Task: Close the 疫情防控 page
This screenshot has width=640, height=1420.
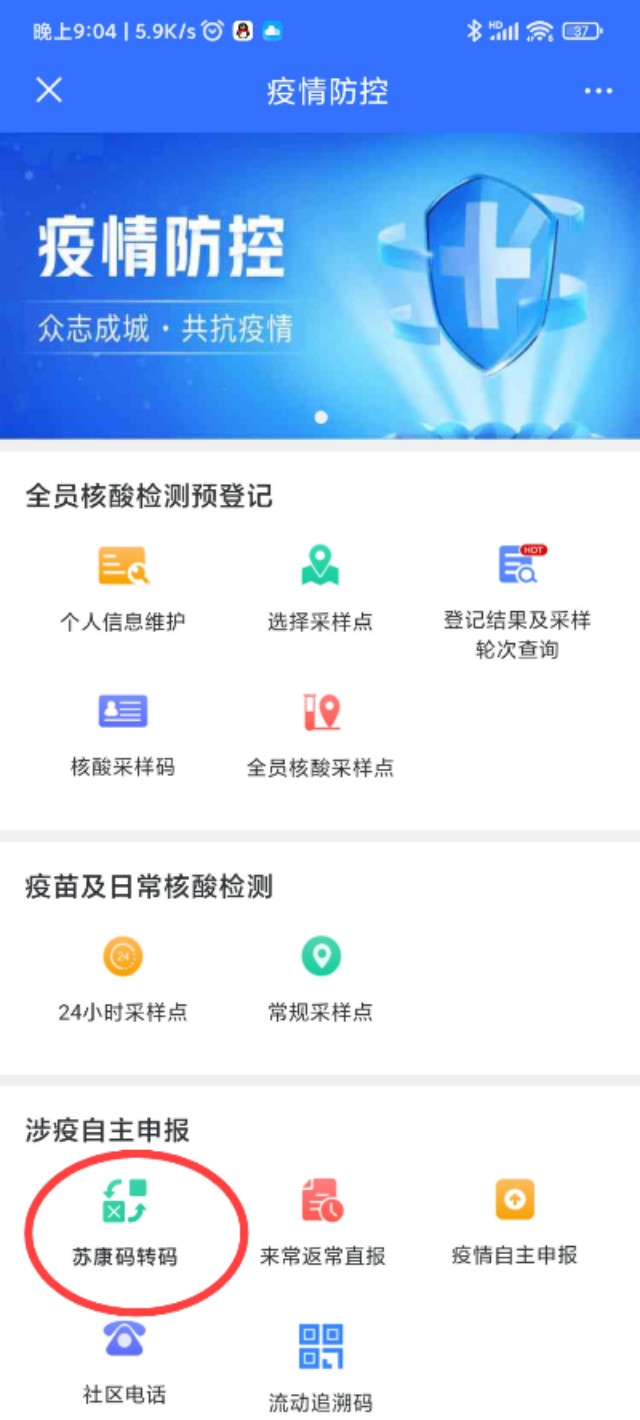Action: [x=49, y=90]
